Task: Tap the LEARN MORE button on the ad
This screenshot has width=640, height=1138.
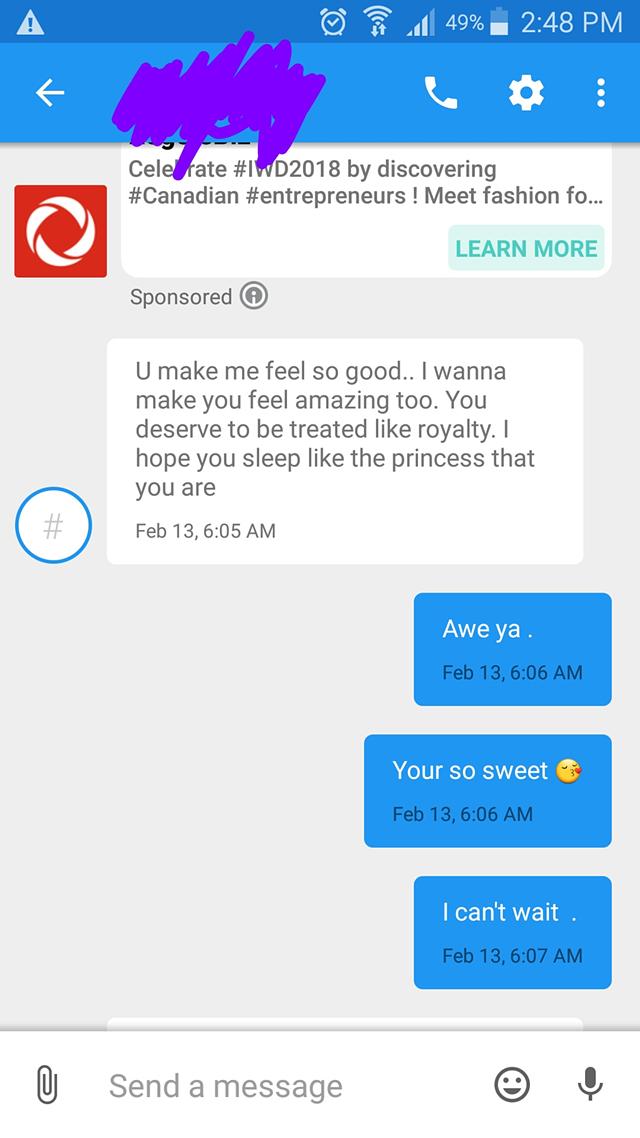Action: coord(526,249)
